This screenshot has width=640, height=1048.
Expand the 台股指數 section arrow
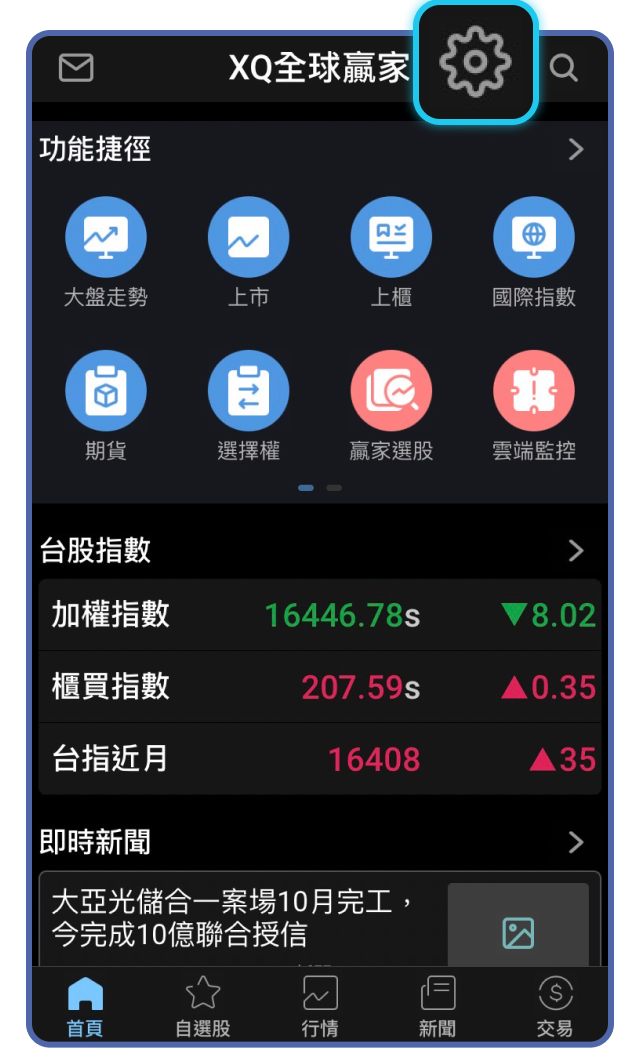pos(576,551)
